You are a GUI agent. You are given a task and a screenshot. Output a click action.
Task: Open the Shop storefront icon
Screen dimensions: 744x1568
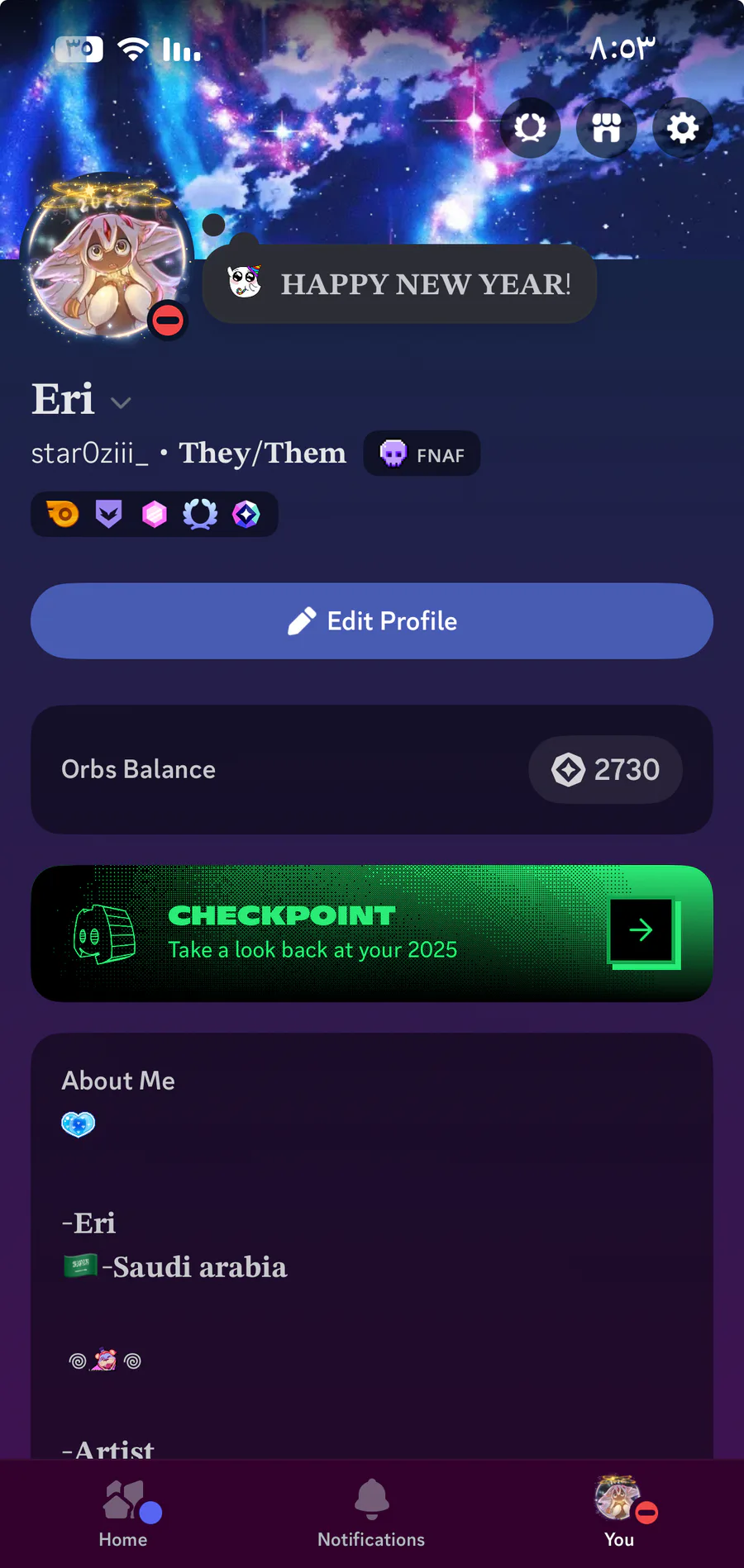pos(606,128)
